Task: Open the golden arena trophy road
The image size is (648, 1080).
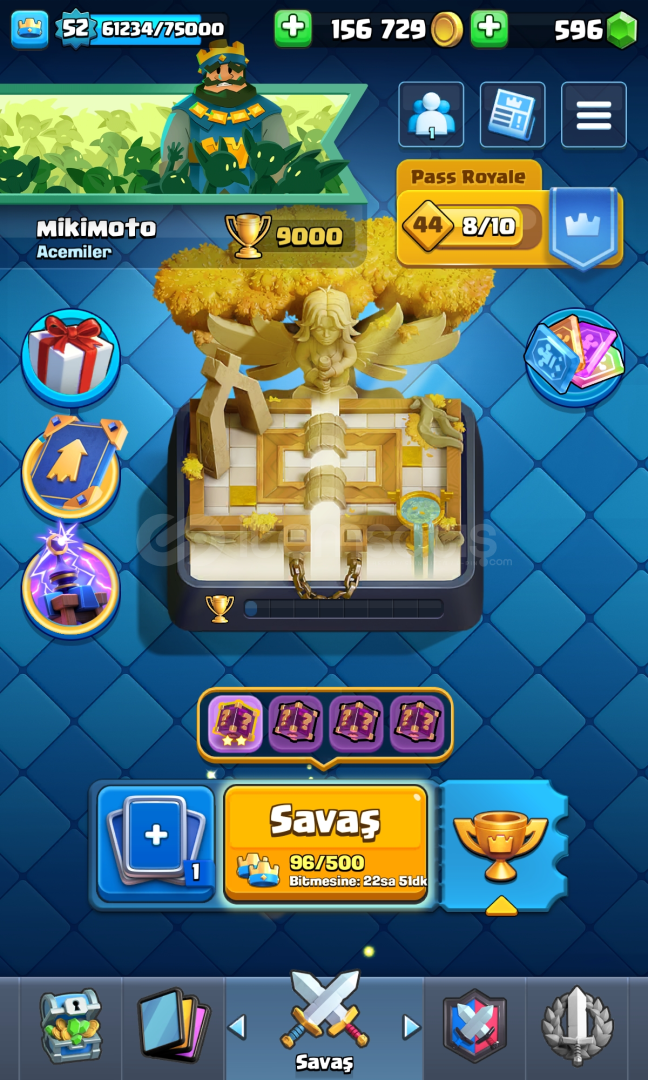Action: coord(324,441)
